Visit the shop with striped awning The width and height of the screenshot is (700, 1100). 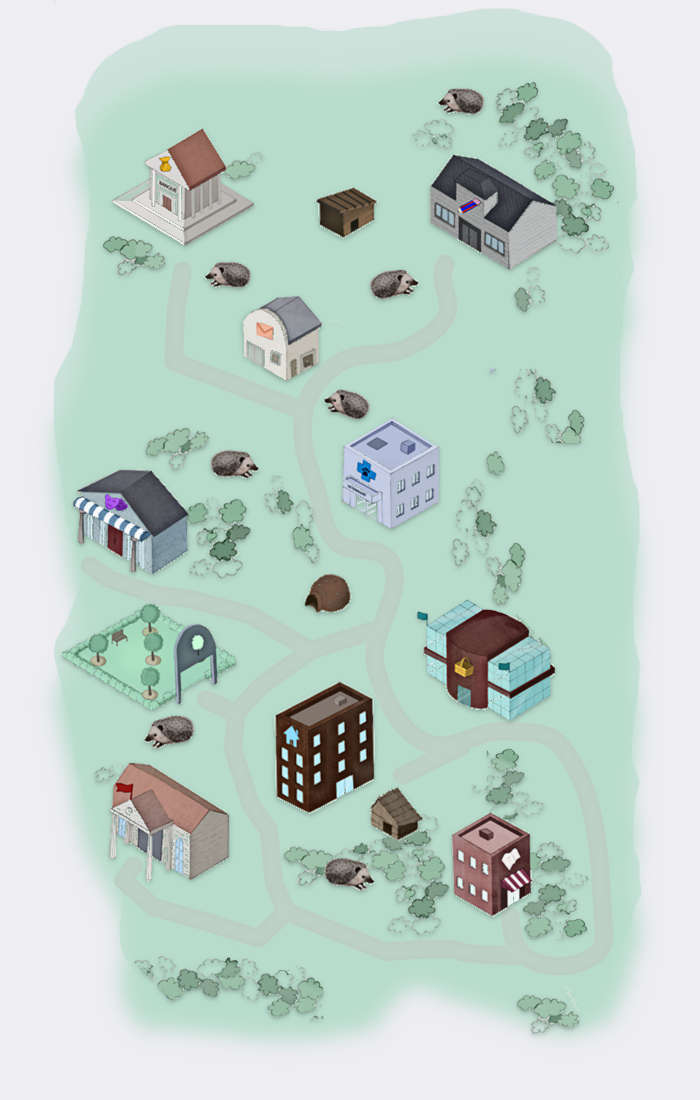133,523
